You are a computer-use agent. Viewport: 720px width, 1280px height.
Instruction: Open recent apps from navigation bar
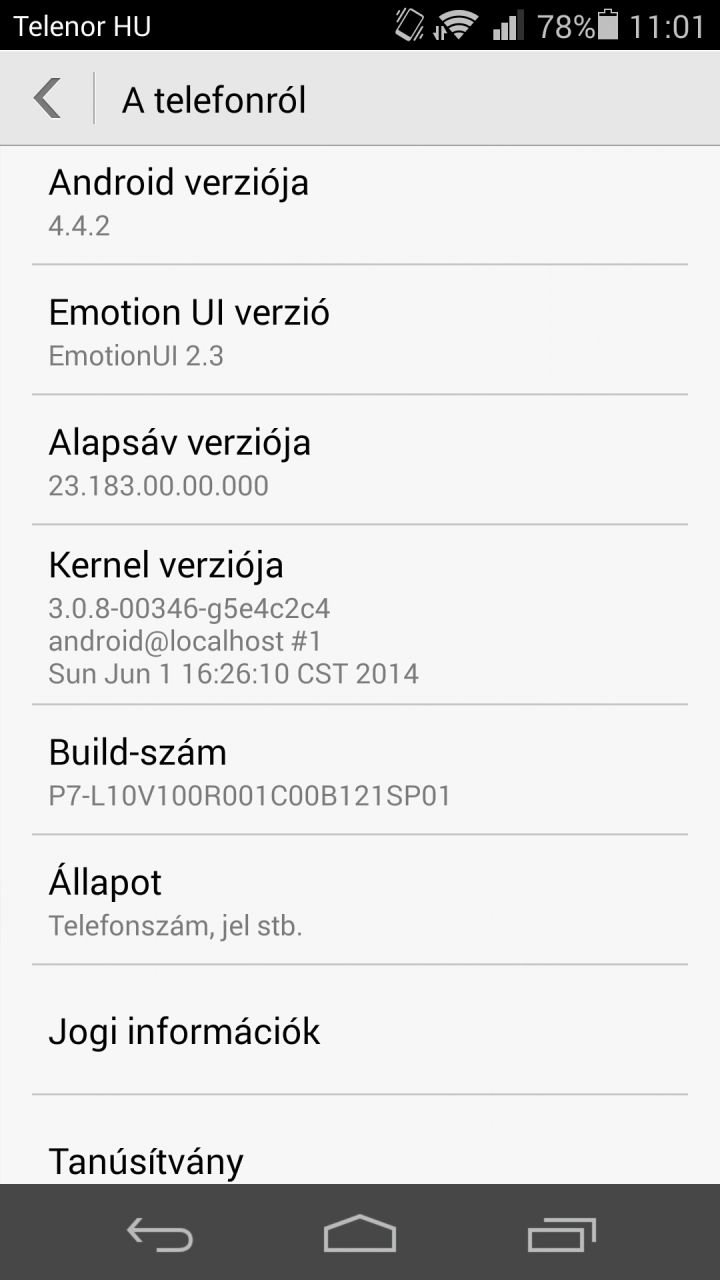coord(561,1233)
